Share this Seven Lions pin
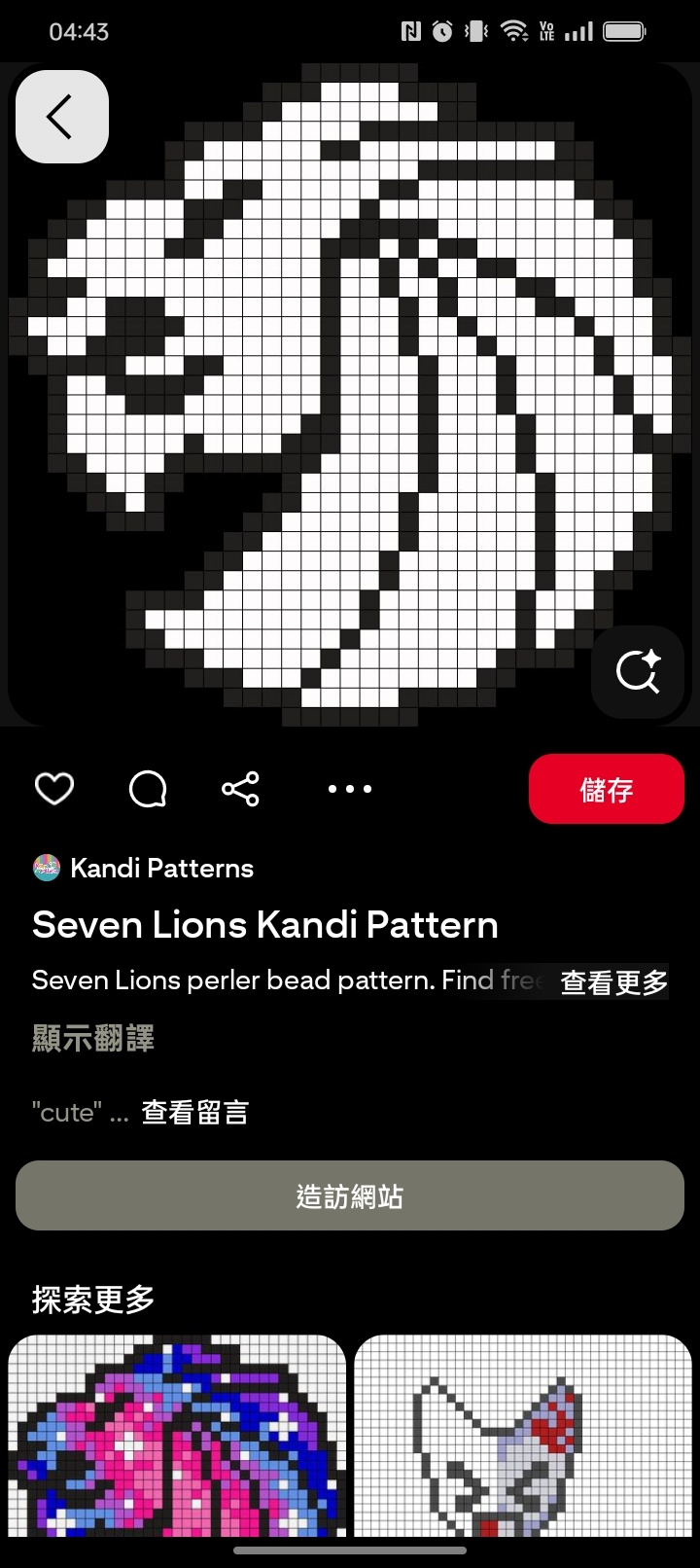 [240, 789]
